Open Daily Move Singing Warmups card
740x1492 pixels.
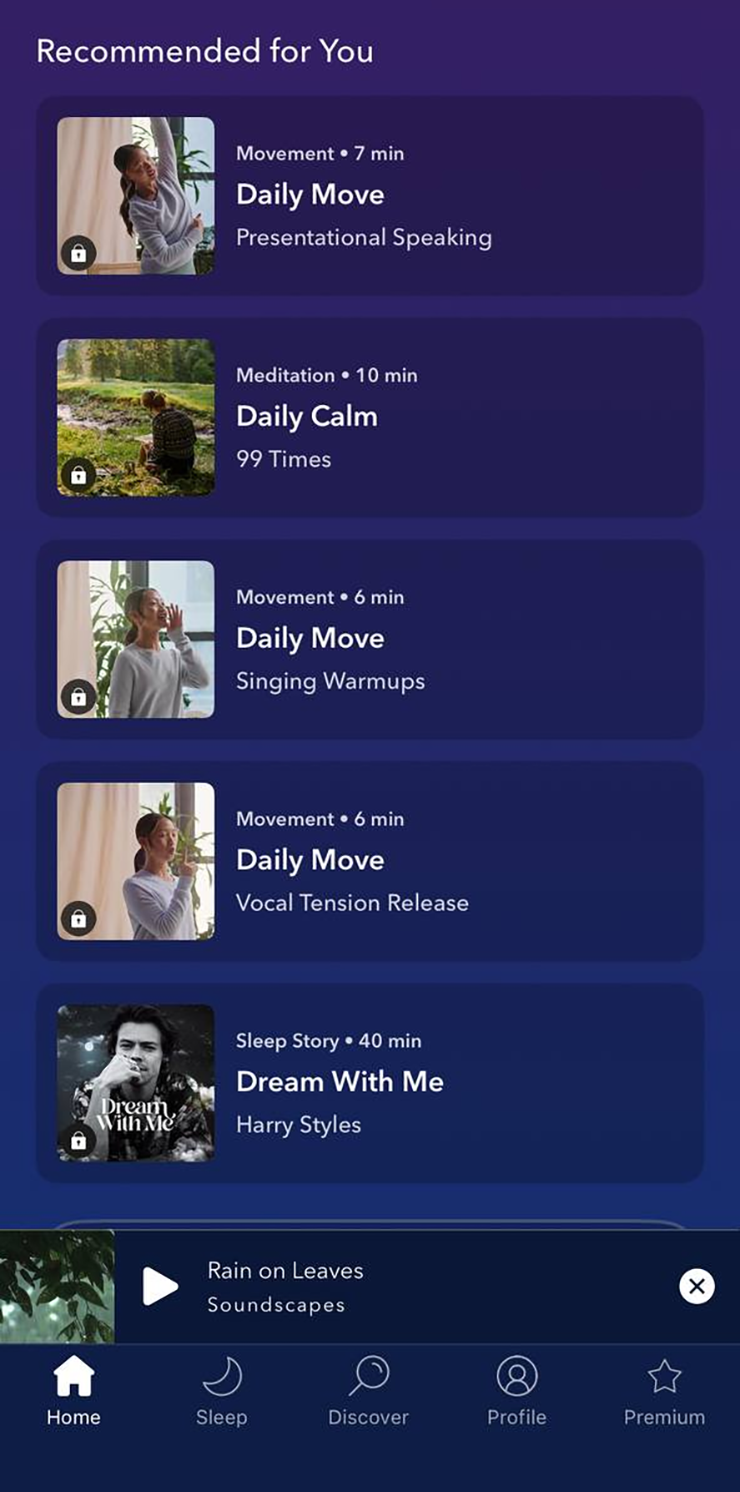coord(370,640)
